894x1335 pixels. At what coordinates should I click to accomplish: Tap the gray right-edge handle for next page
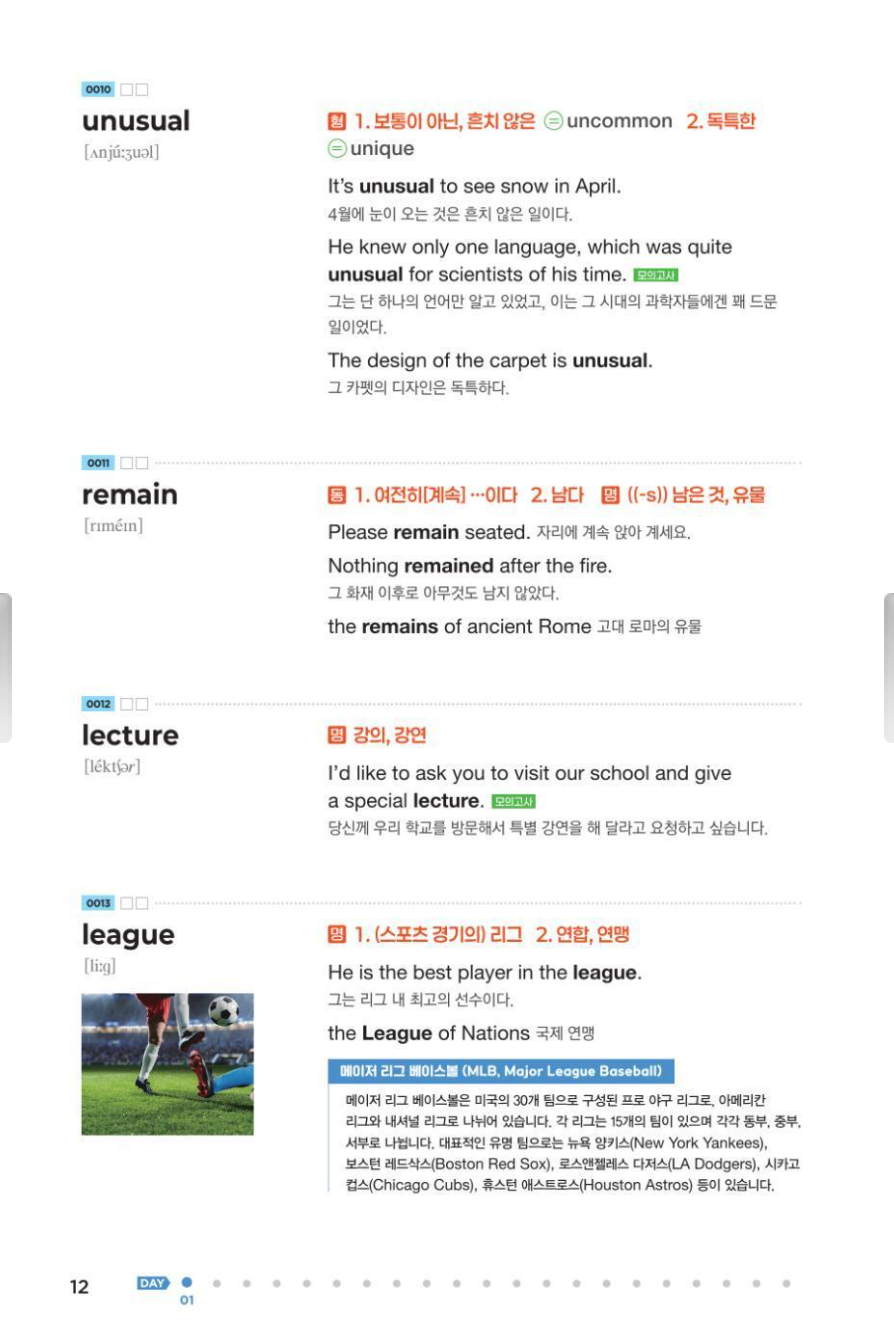point(888,667)
